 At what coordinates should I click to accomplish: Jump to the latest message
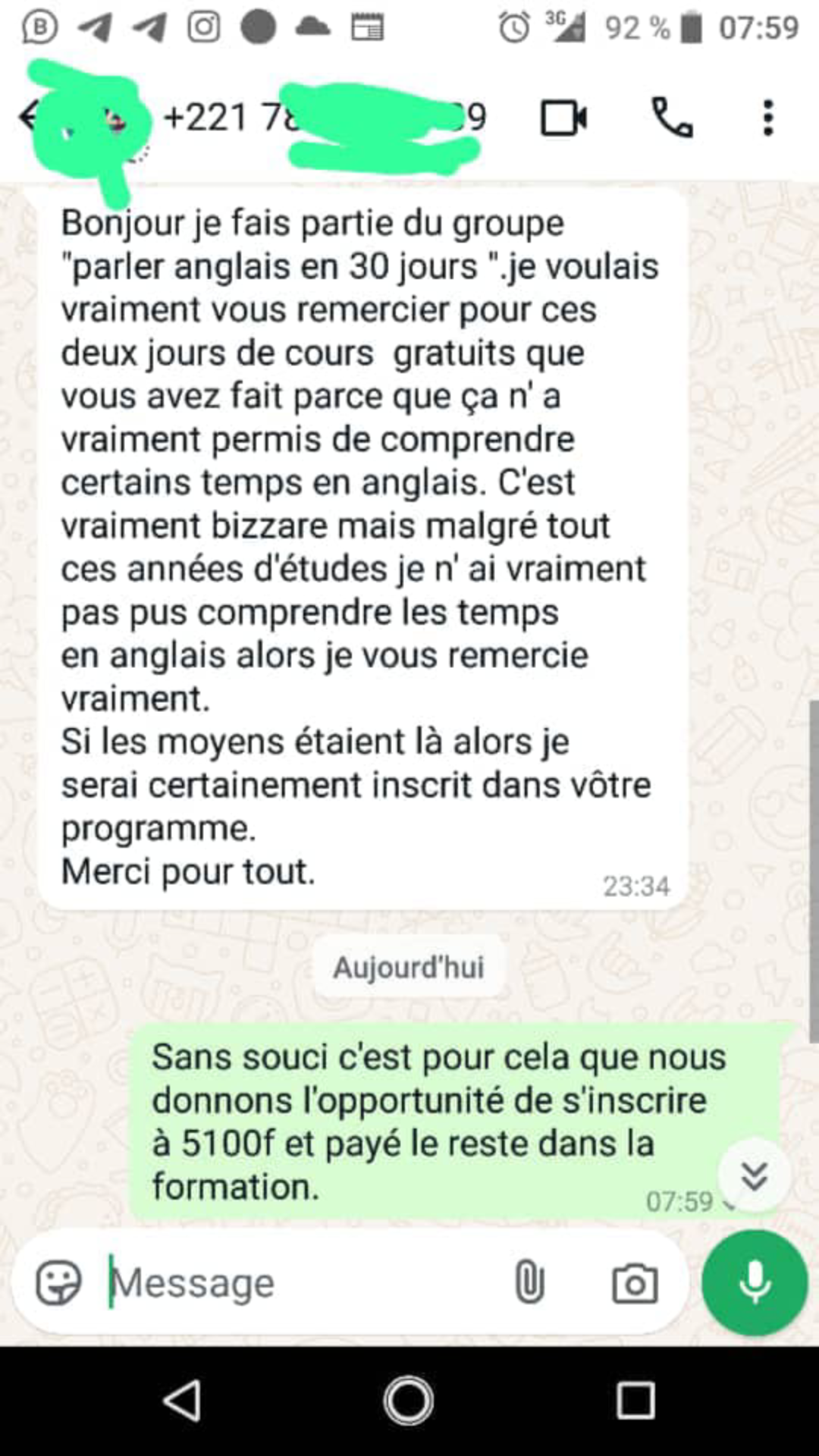click(x=755, y=1176)
